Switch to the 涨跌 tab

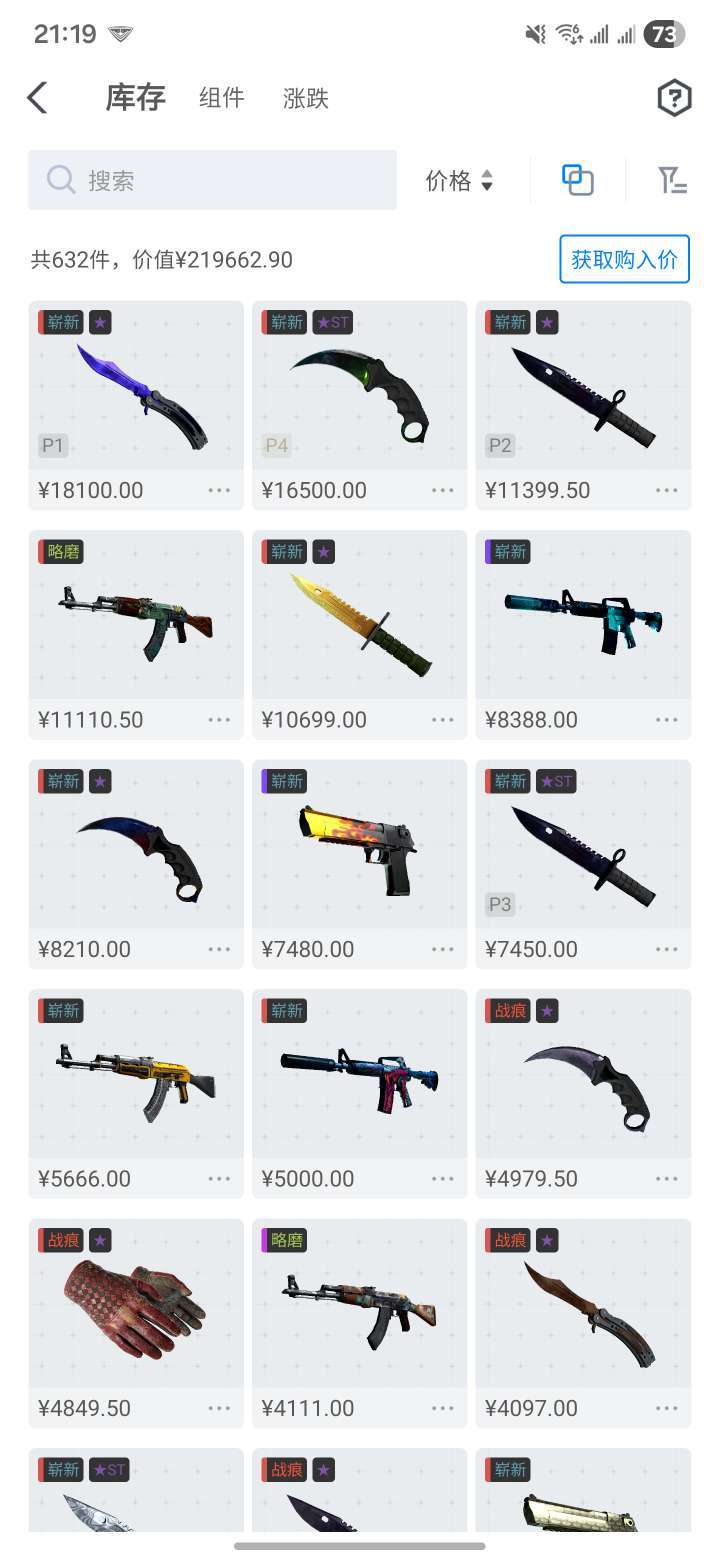pos(306,98)
